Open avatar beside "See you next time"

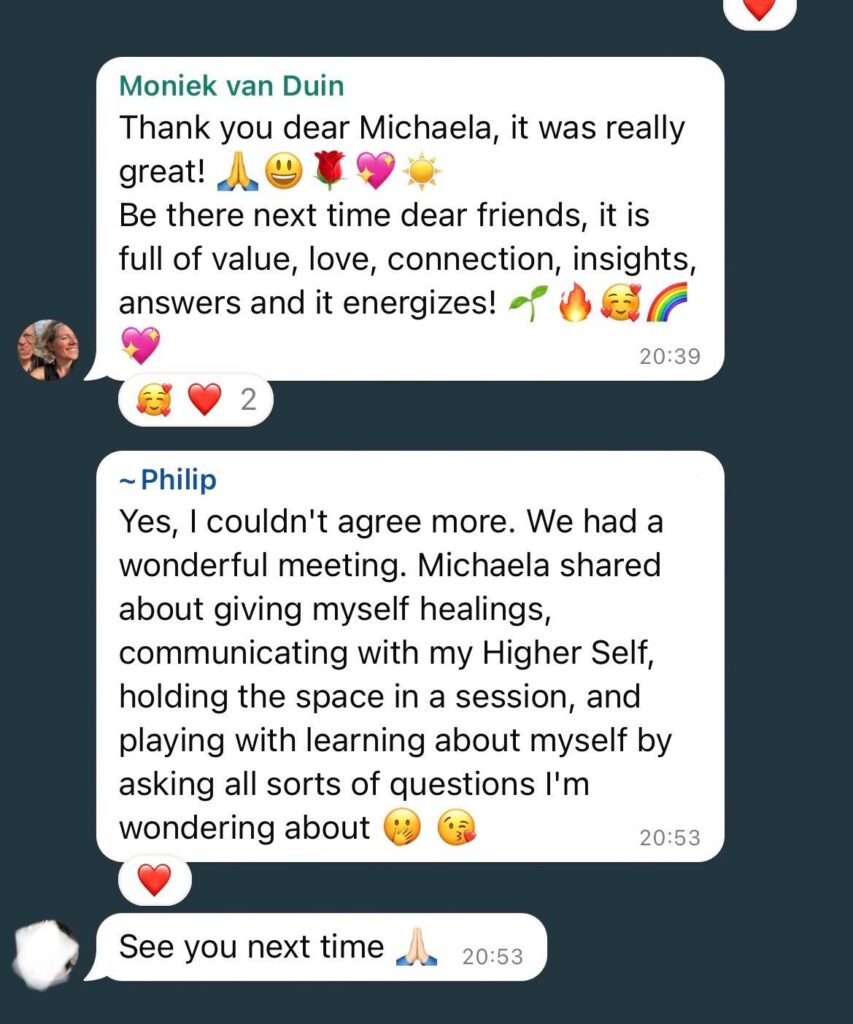click(x=47, y=952)
